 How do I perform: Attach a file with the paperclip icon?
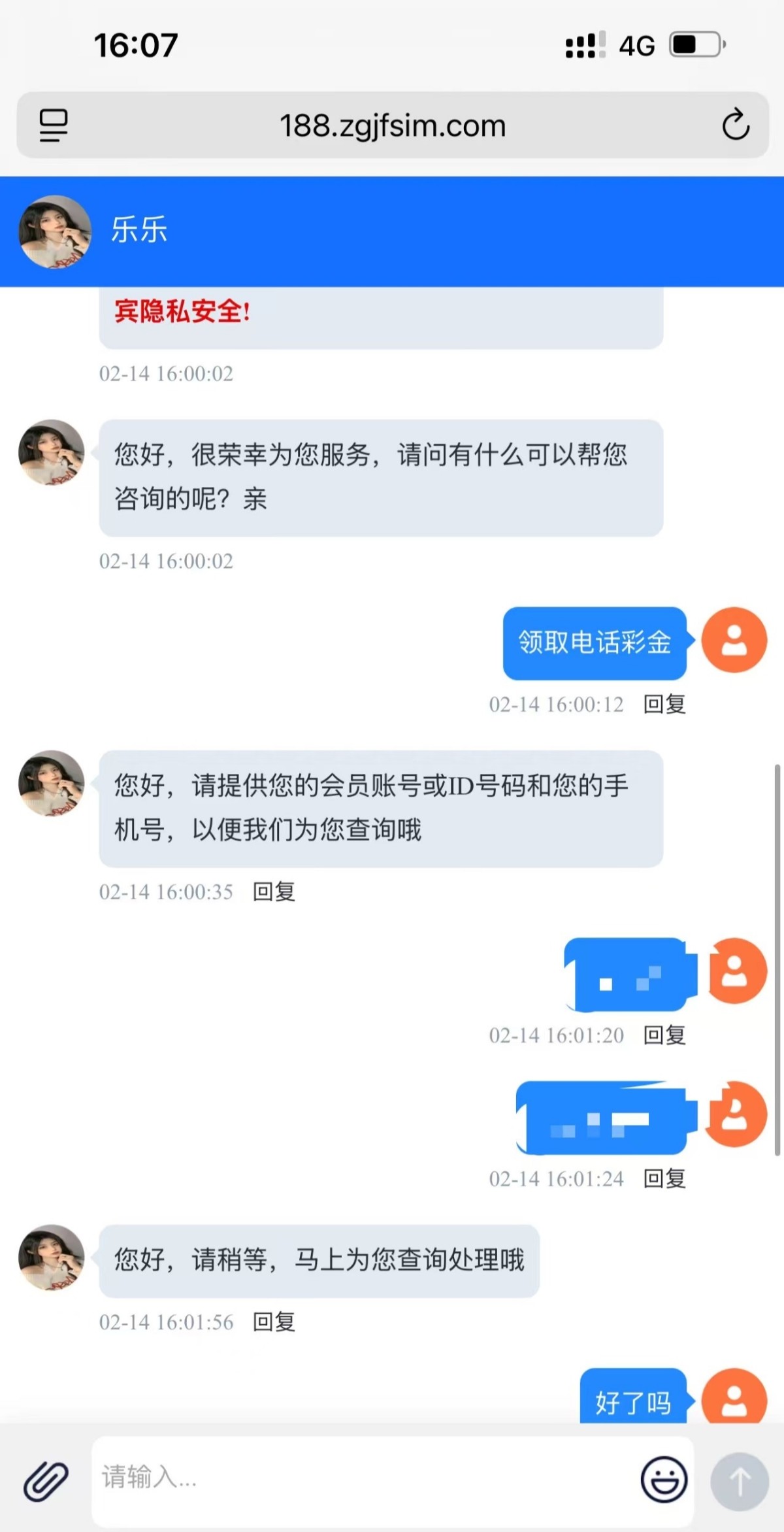[x=46, y=1481]
